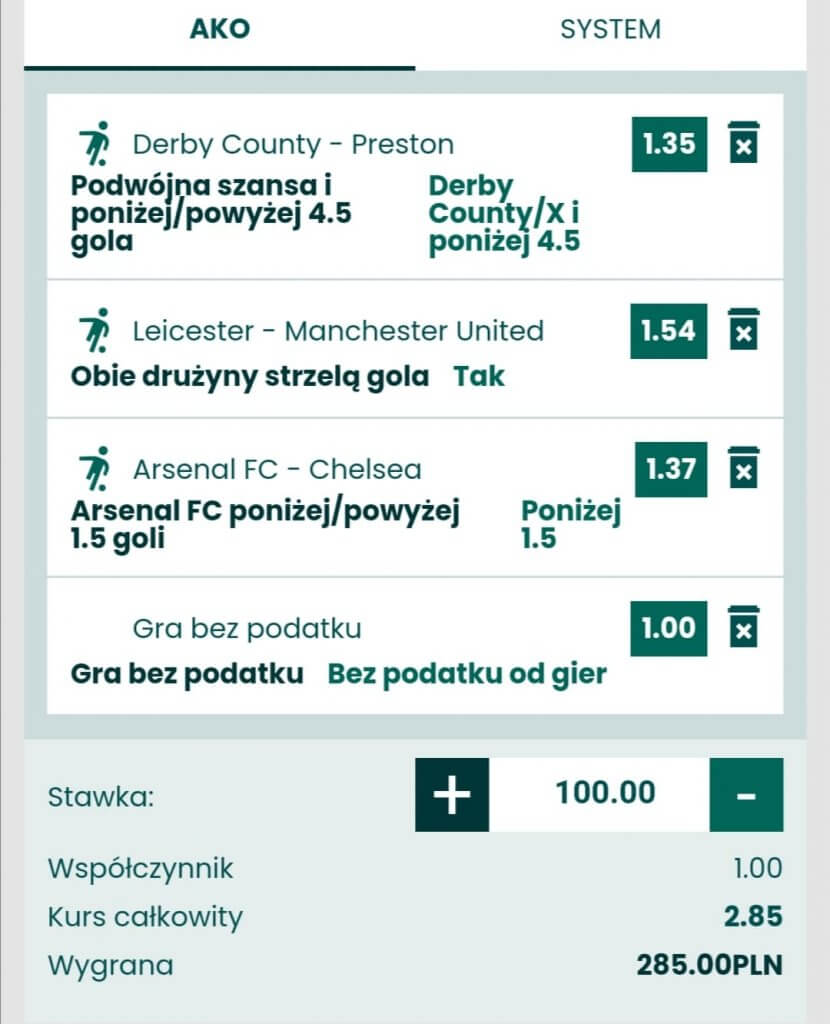The height and width of the screenshot is (1024, 830).
Task: Open the Derby County - Preston selection
Action: [293, 145]
